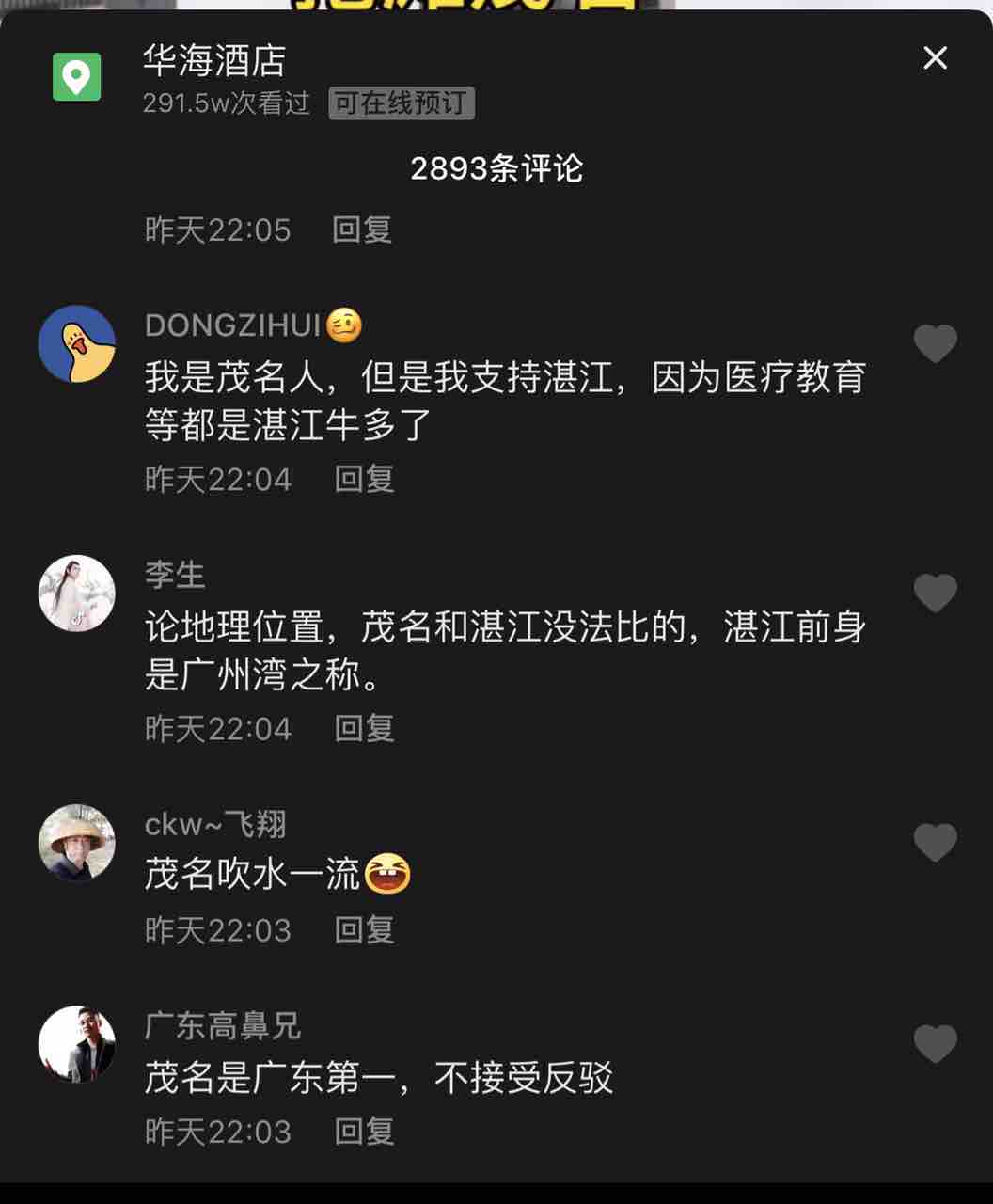Tap the 可在线预订 booking tag
Viewport: 993px width, 1204px height.
pos(402,103)
